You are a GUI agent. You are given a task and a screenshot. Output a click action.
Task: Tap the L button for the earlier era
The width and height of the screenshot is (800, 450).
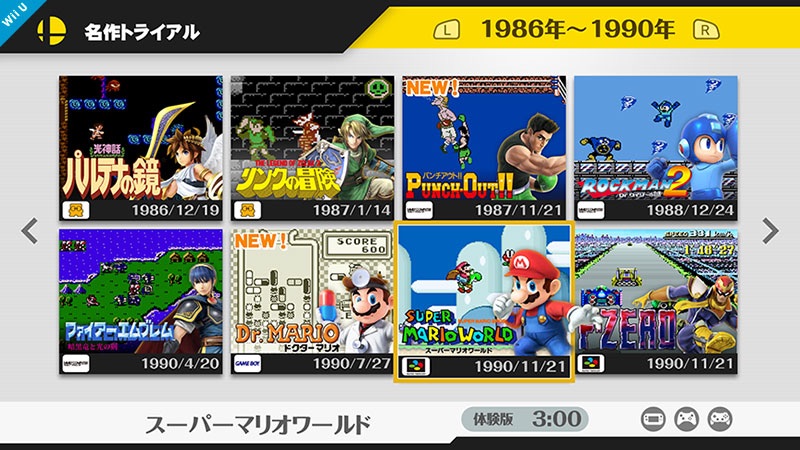[x=446, y=29]
